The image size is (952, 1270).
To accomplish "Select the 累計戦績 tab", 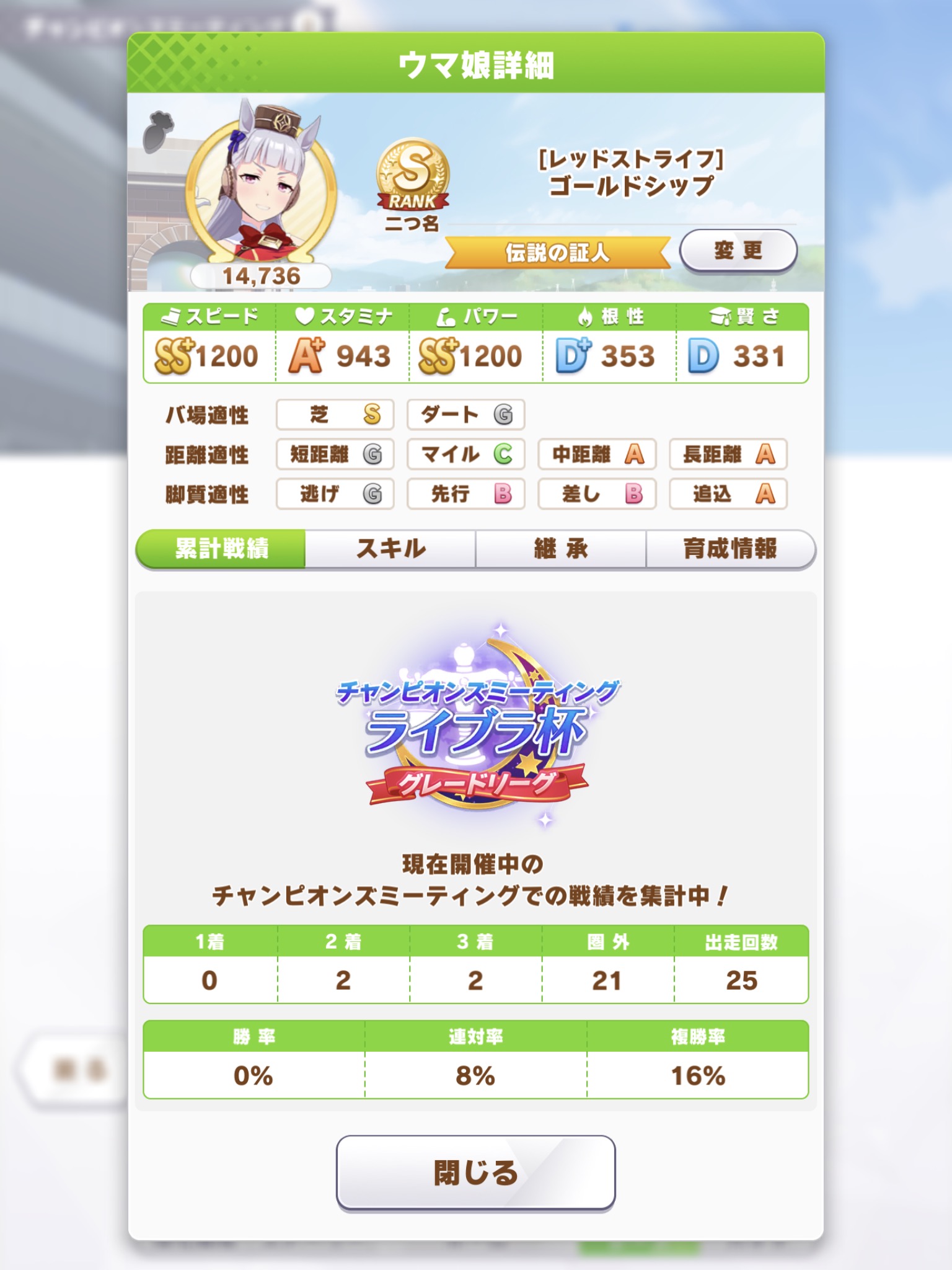I will coord(221,549).
